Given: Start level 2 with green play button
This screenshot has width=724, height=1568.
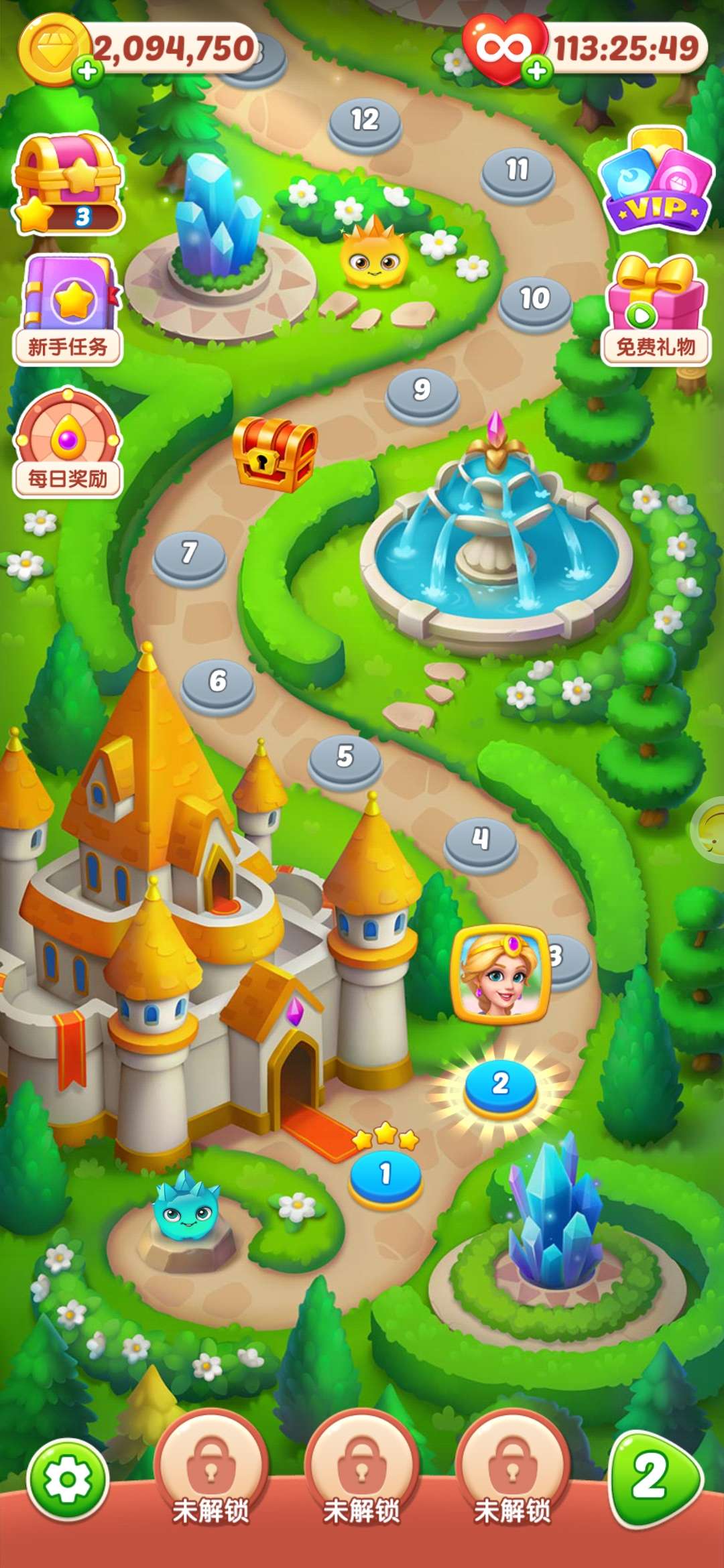Looking at the screenshot, I should [x=653, y=1478].
